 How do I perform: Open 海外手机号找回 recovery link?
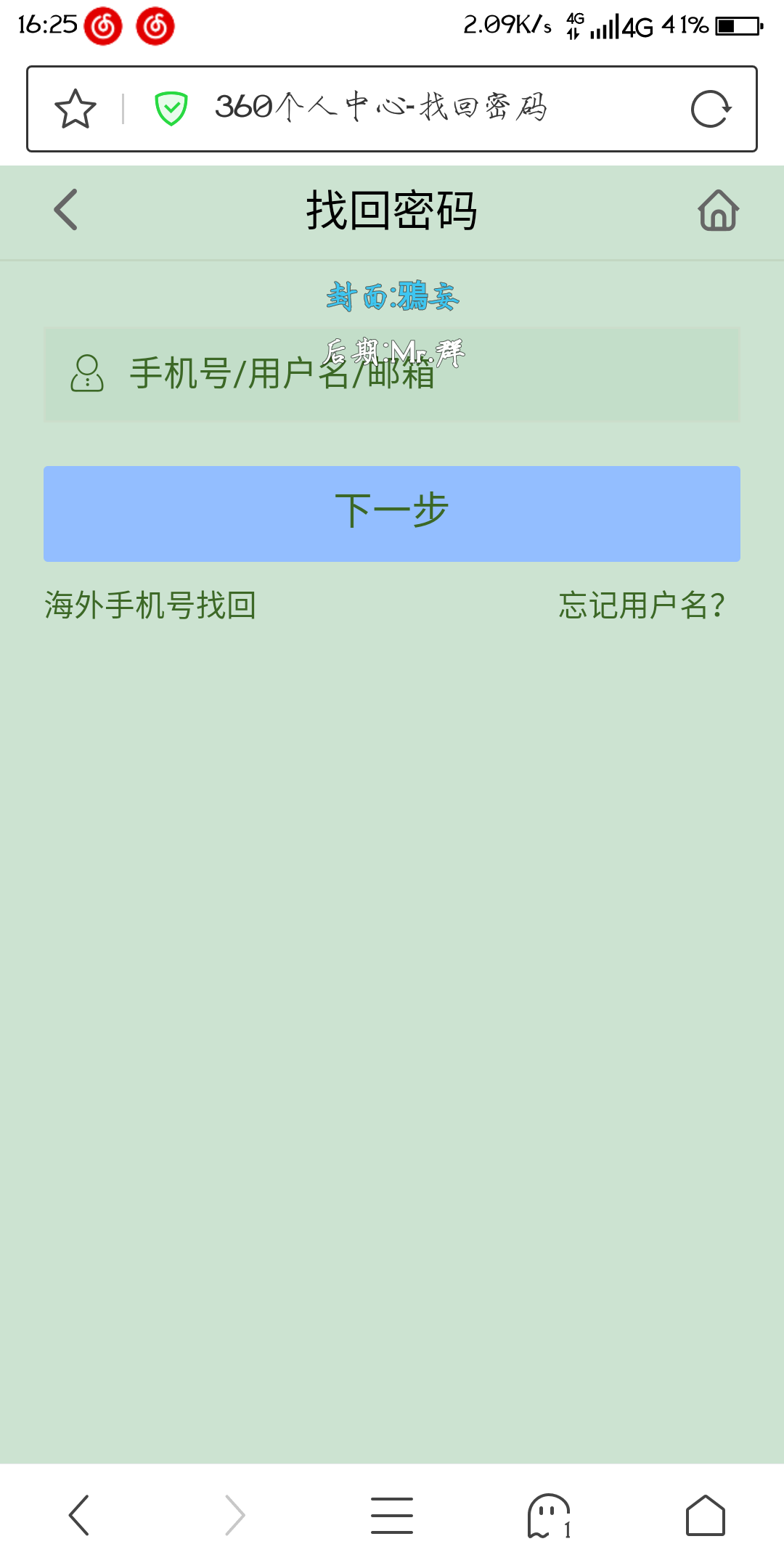(152, 604)
